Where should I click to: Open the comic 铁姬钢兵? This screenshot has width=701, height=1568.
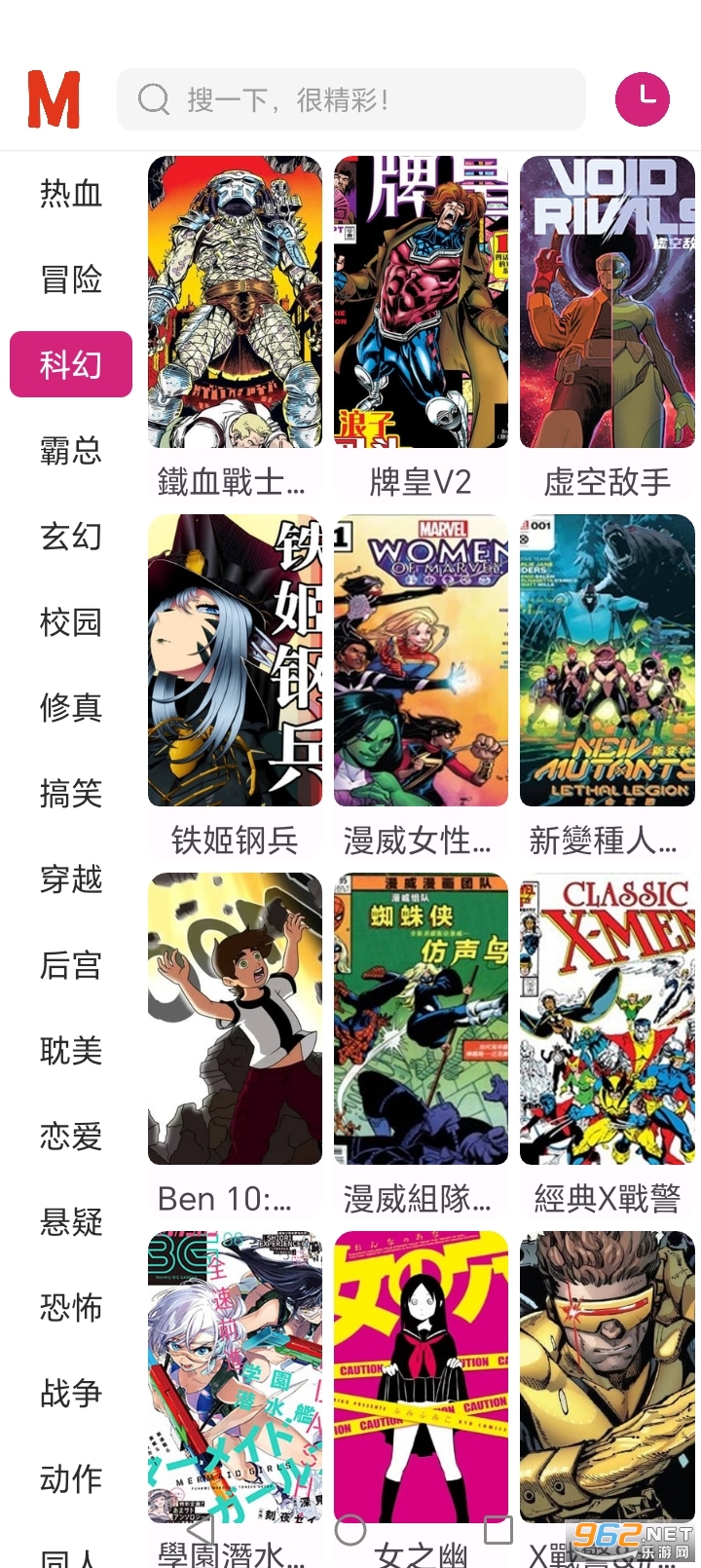pos(235,660)
